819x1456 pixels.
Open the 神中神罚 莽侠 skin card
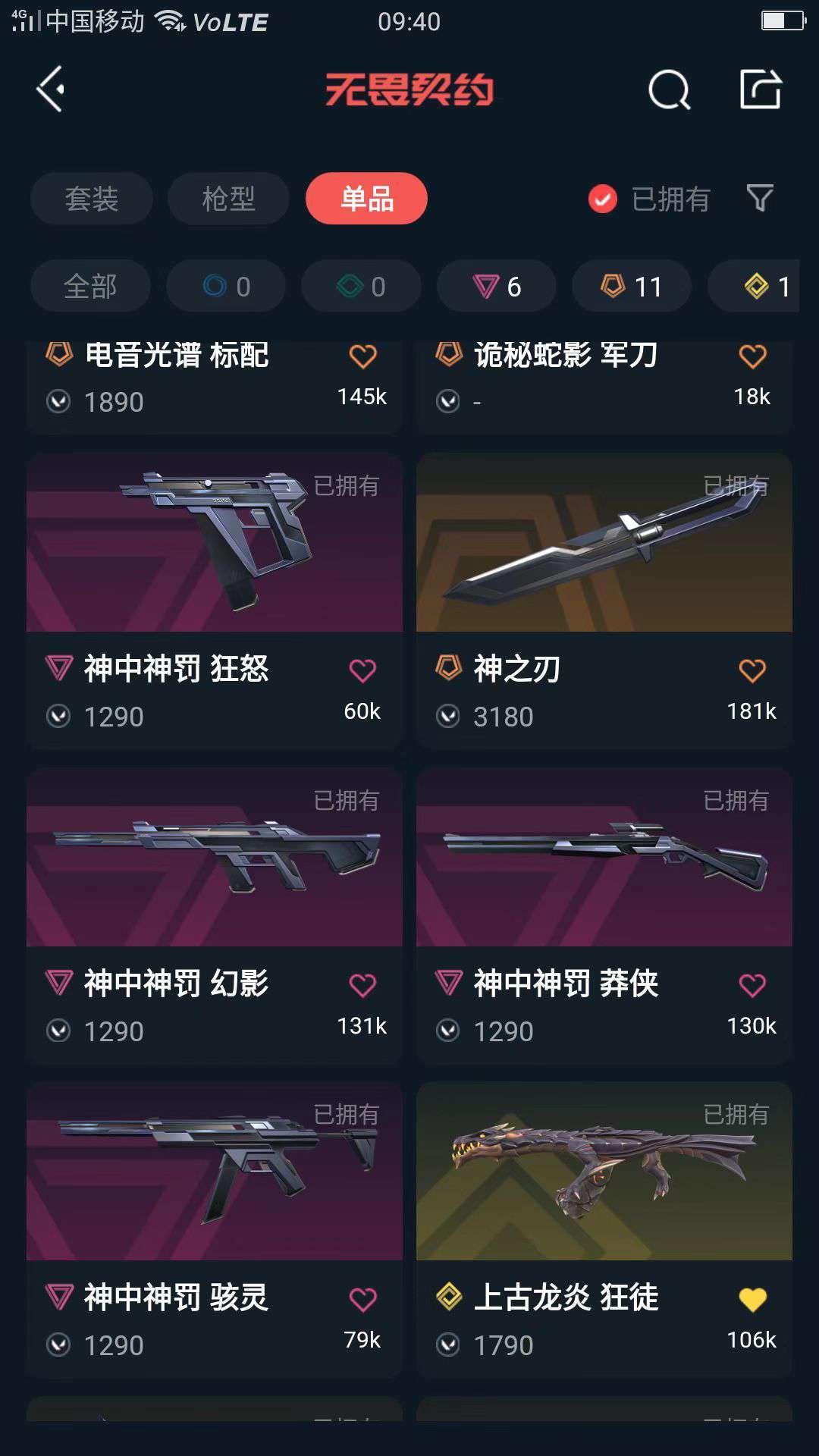pyautogui.click(x=604, y=916)
